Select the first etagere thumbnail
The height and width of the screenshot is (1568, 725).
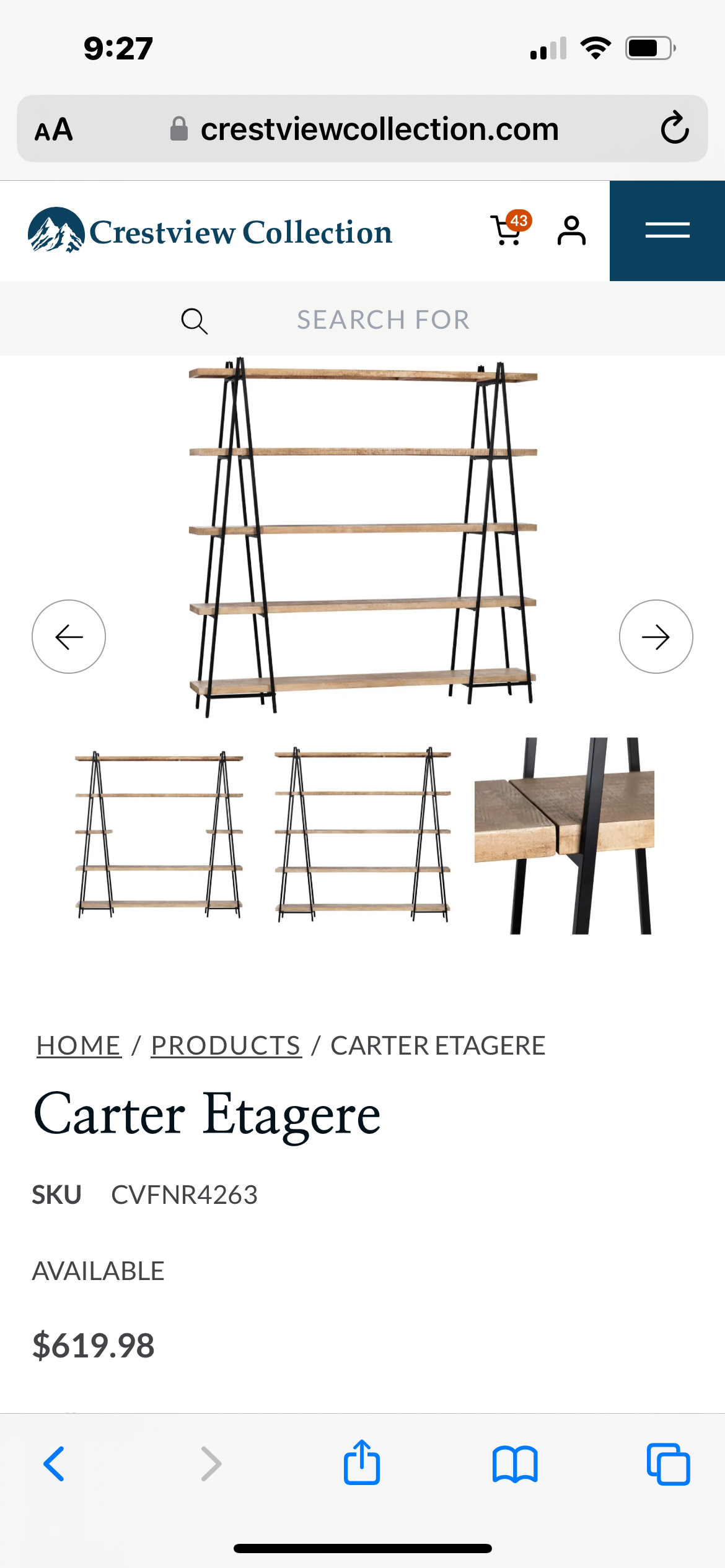coord(159,835)
